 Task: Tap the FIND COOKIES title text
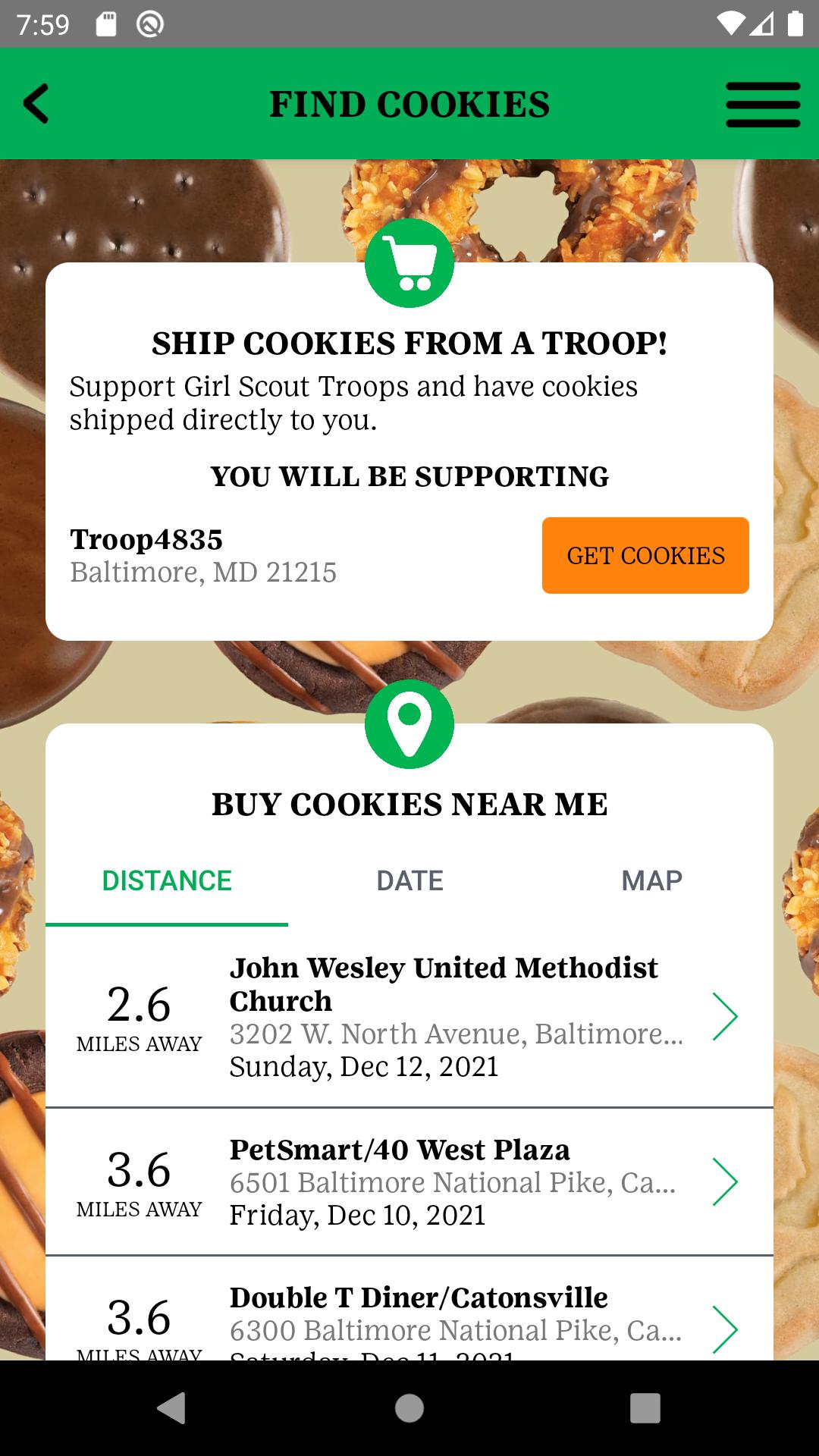coord(409,104)
